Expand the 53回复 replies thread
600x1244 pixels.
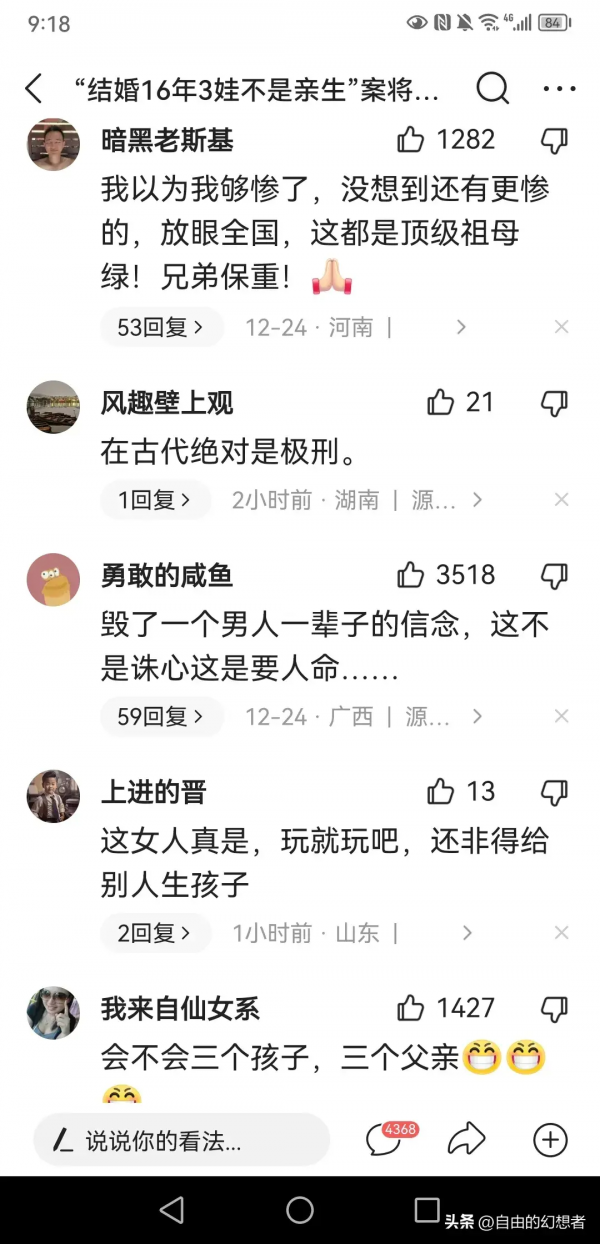(x=161, y=327)
